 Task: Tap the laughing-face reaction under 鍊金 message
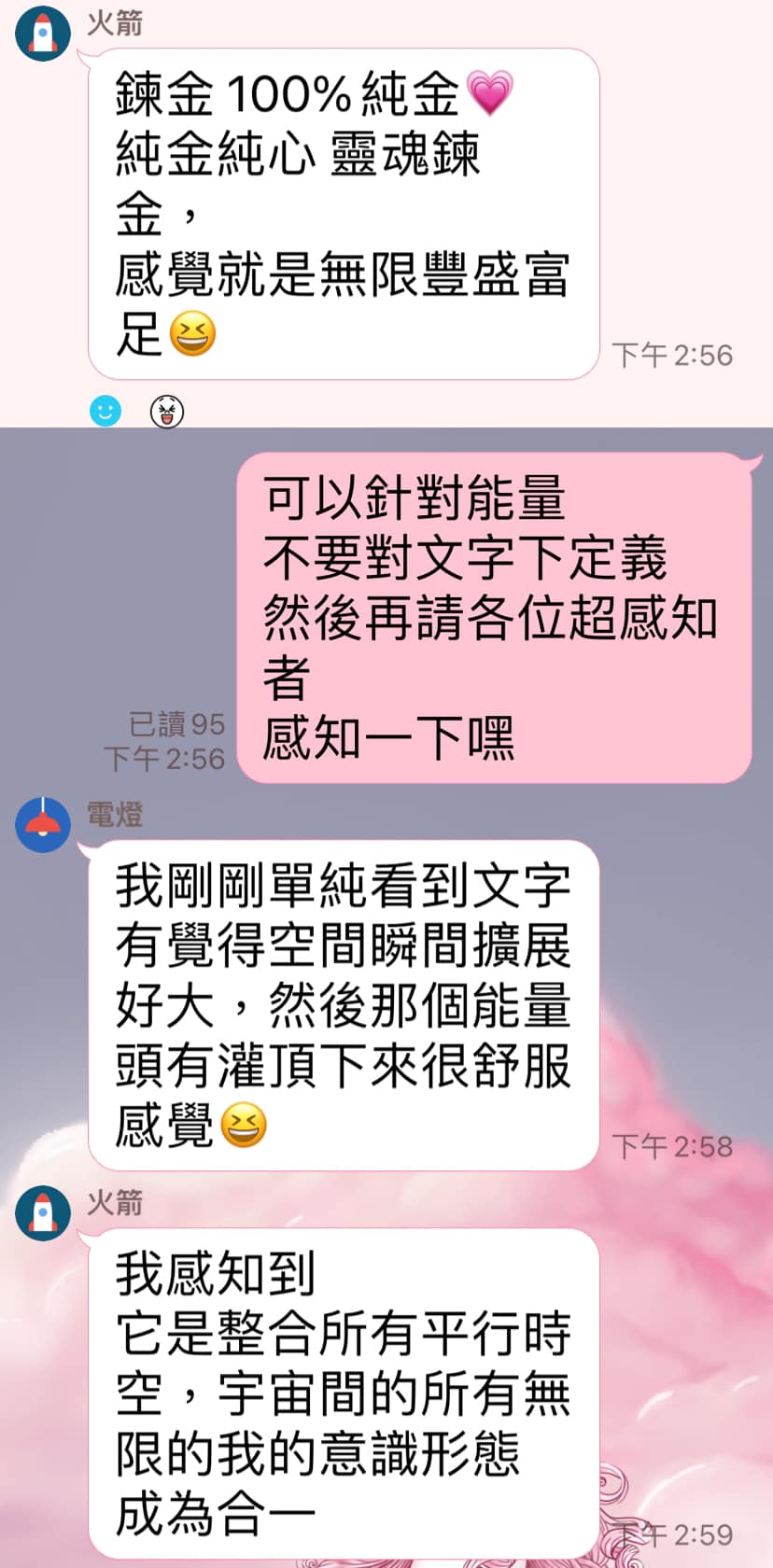[x=167, y=411]
